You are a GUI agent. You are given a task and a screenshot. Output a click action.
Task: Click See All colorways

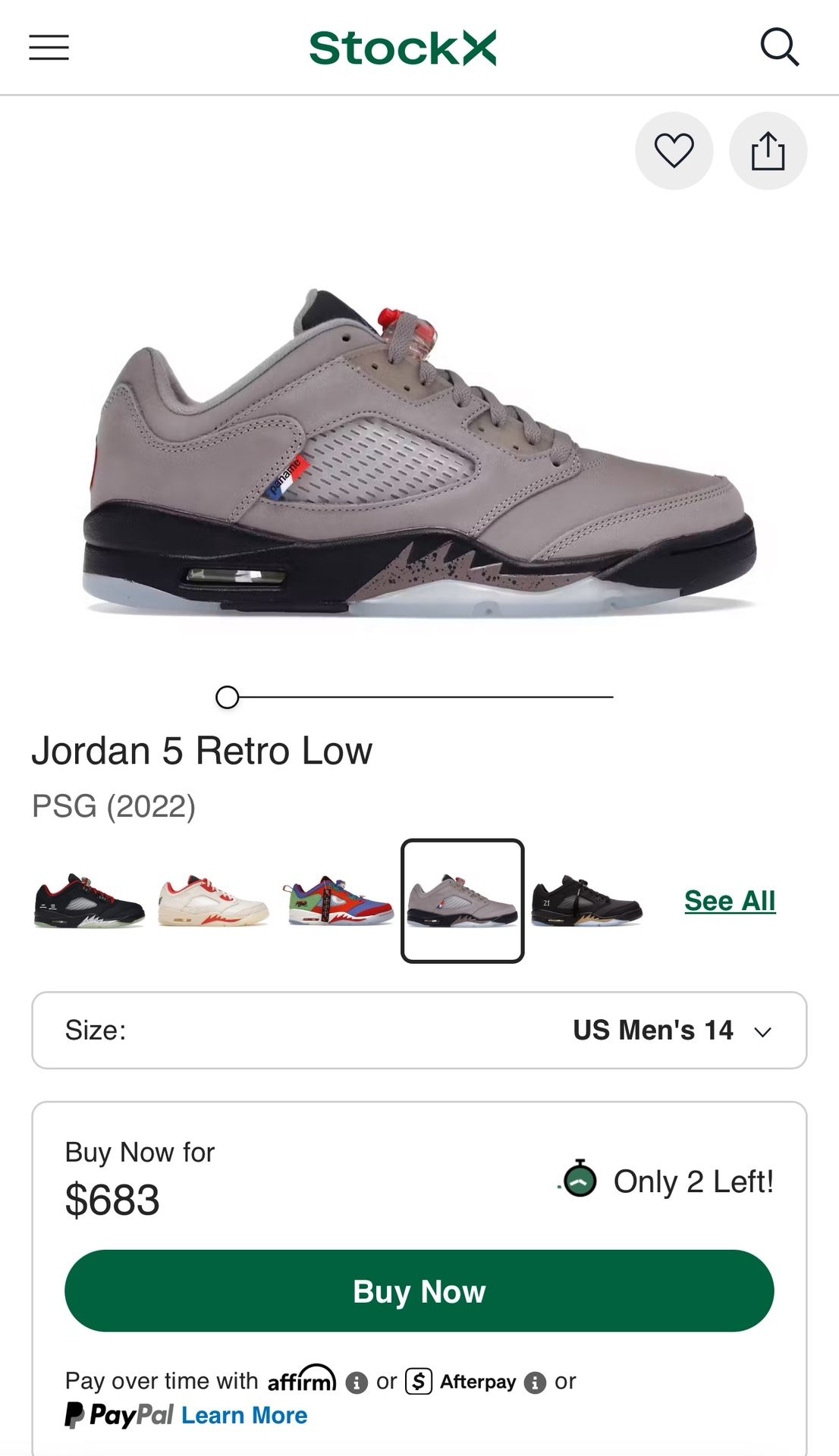(730, 901)
